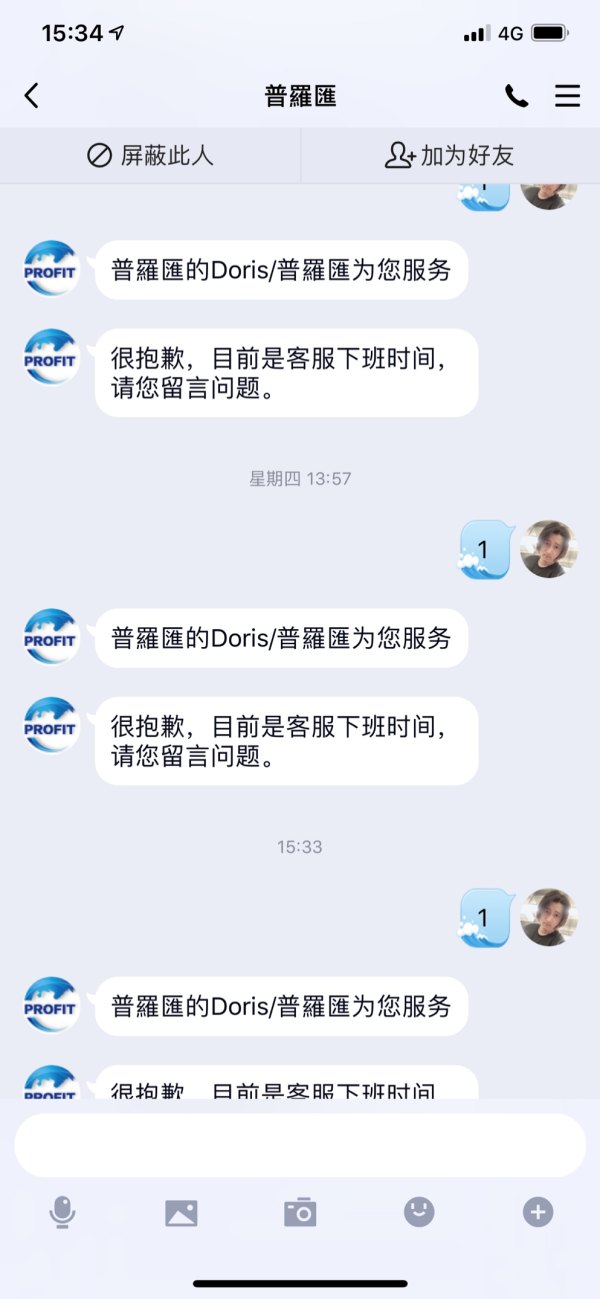Go back from the 普羅匯 chat
The image size is (600, 1299).
pos(32,96)
